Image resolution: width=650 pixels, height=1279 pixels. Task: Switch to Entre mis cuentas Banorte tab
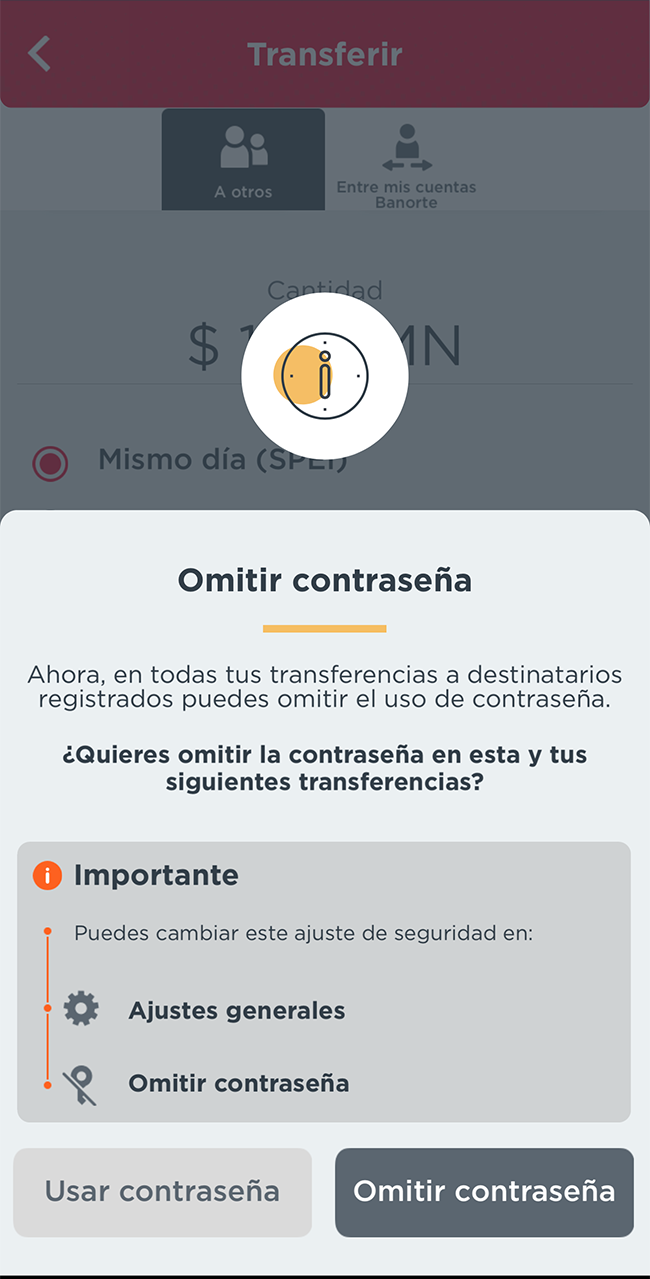tap(406, 162)
